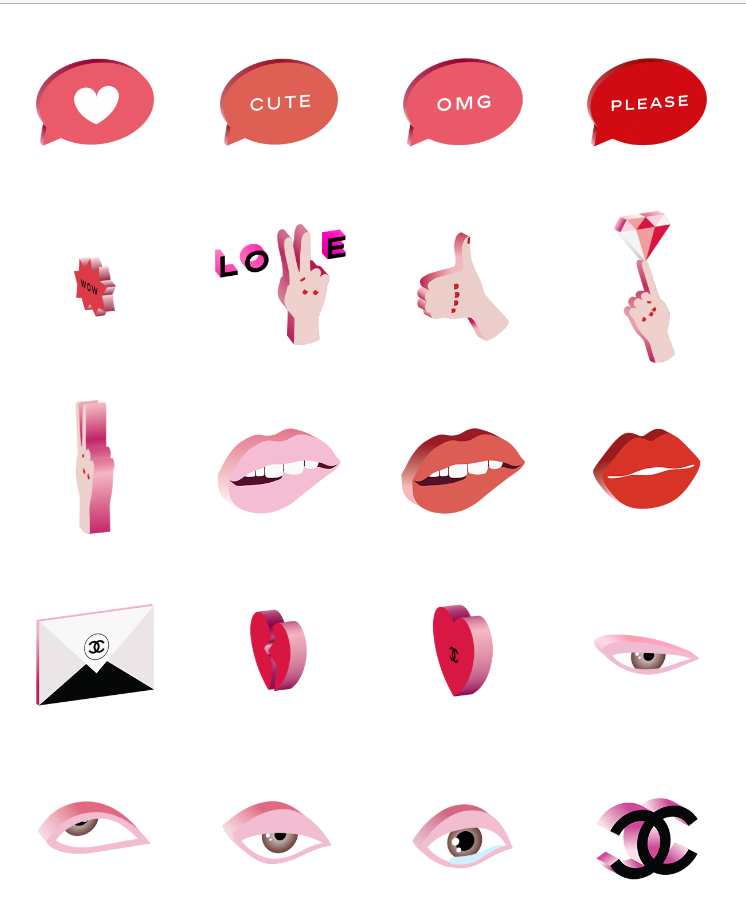Tap the Chanel envelope sticker
Image resolution: width=746 pixels, height=921 pixels.
tap(95, 654)
